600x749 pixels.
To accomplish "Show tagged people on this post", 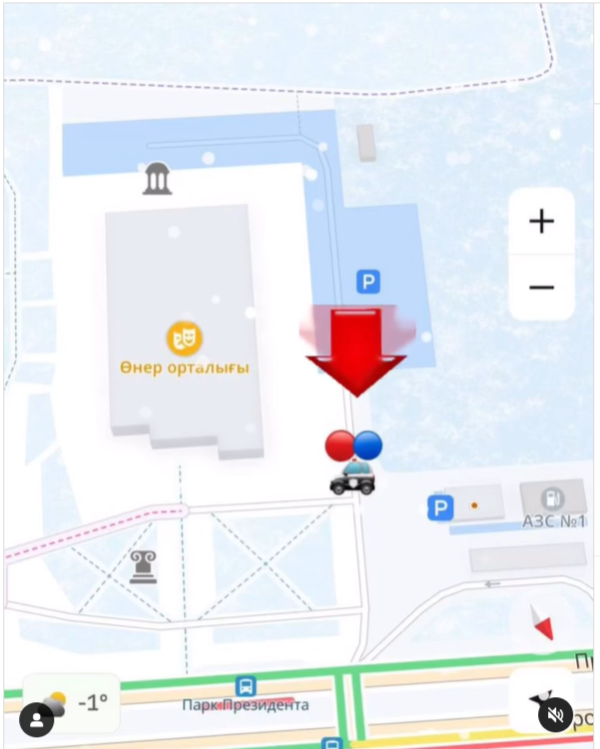I will [36, 719].
